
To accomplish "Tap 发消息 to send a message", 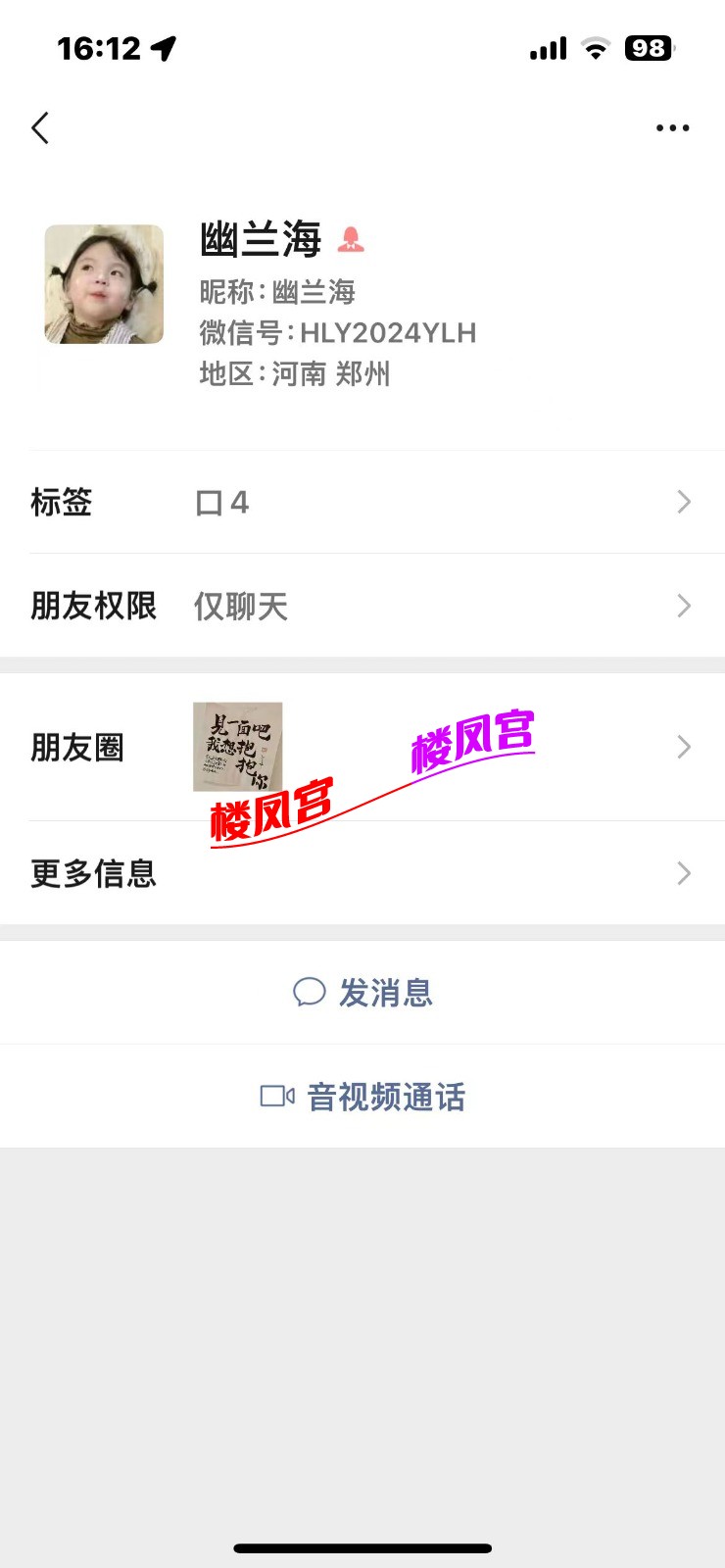I will click(362, 993).
